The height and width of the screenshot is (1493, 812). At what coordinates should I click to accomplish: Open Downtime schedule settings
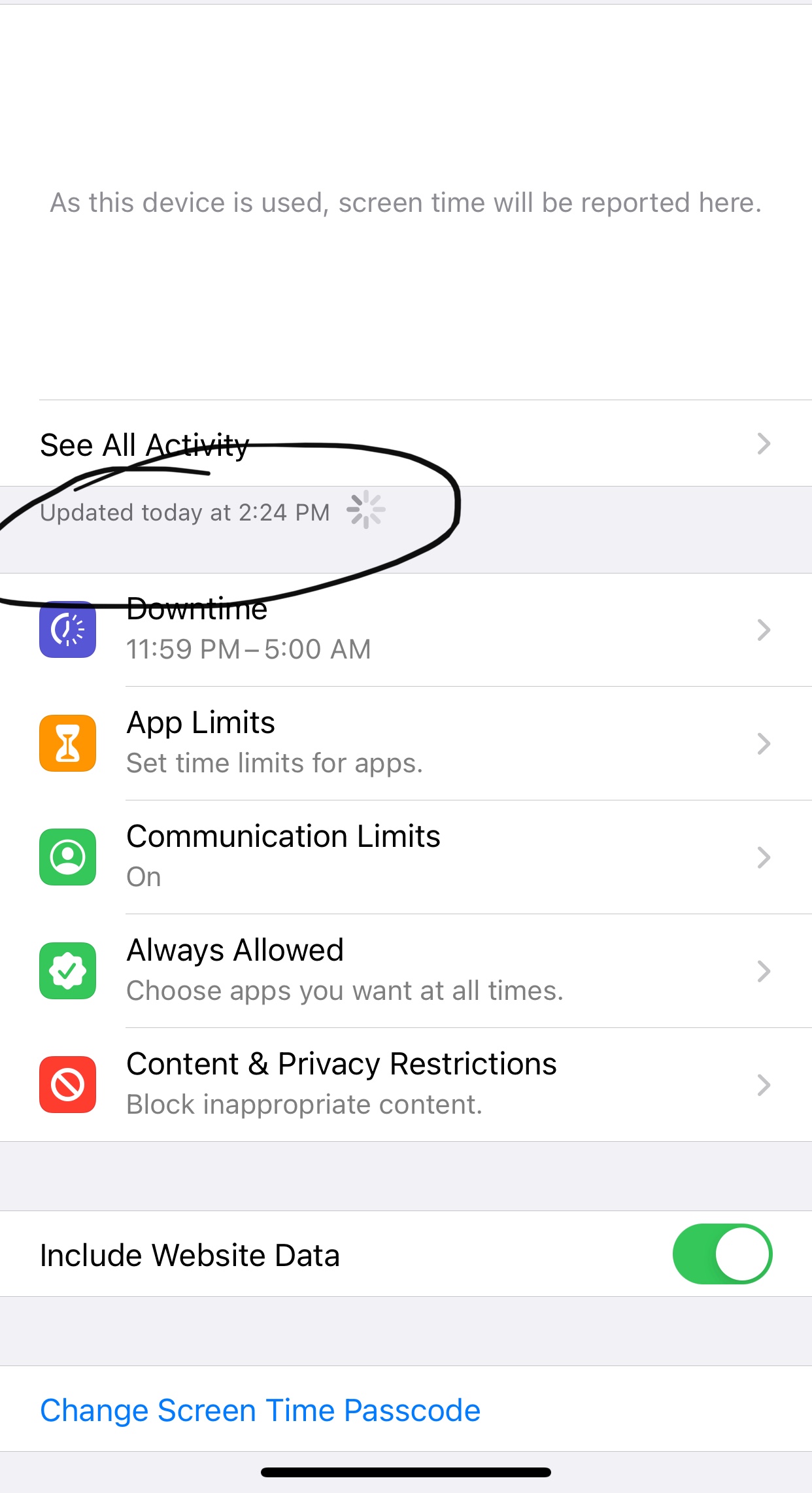(406, 630)
